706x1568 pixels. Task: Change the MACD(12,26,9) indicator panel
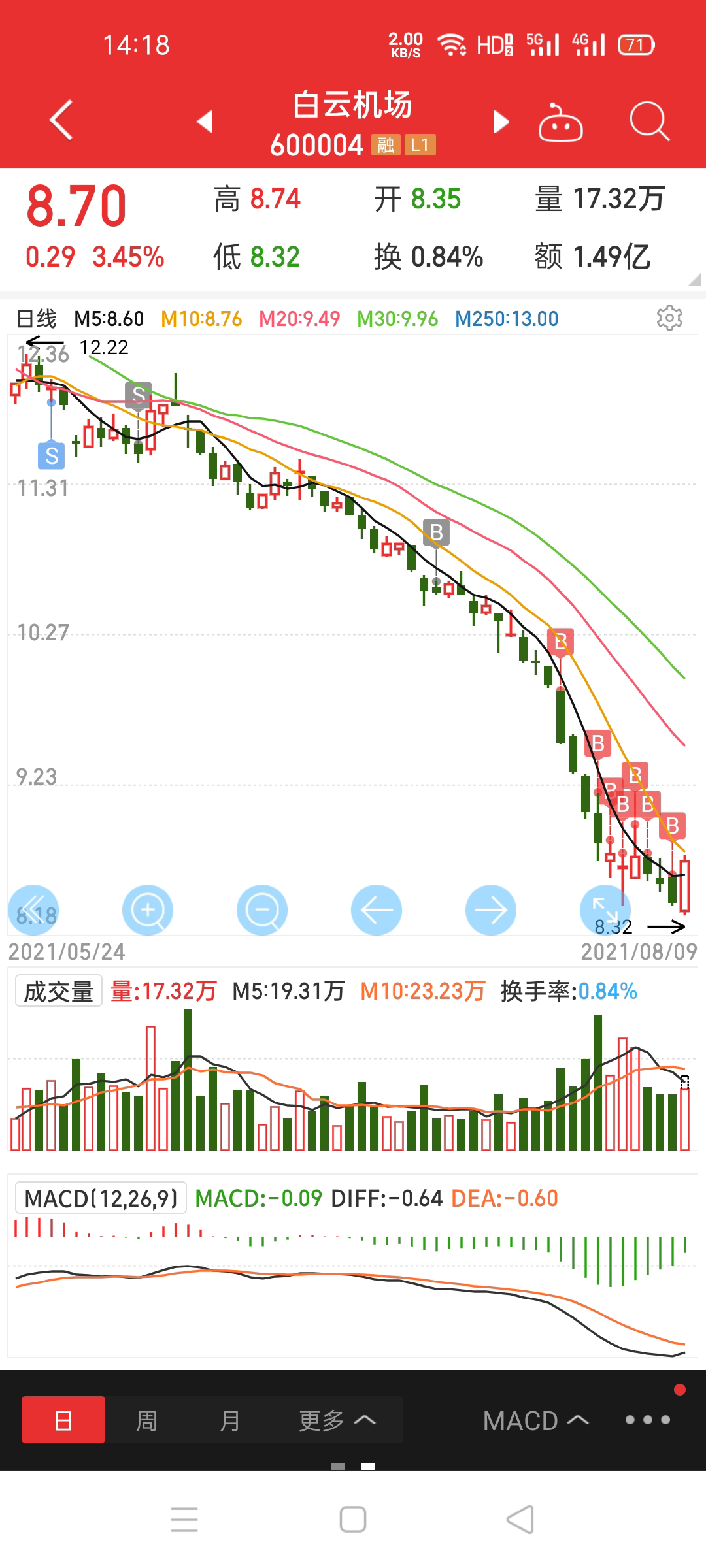[101, 1198]
